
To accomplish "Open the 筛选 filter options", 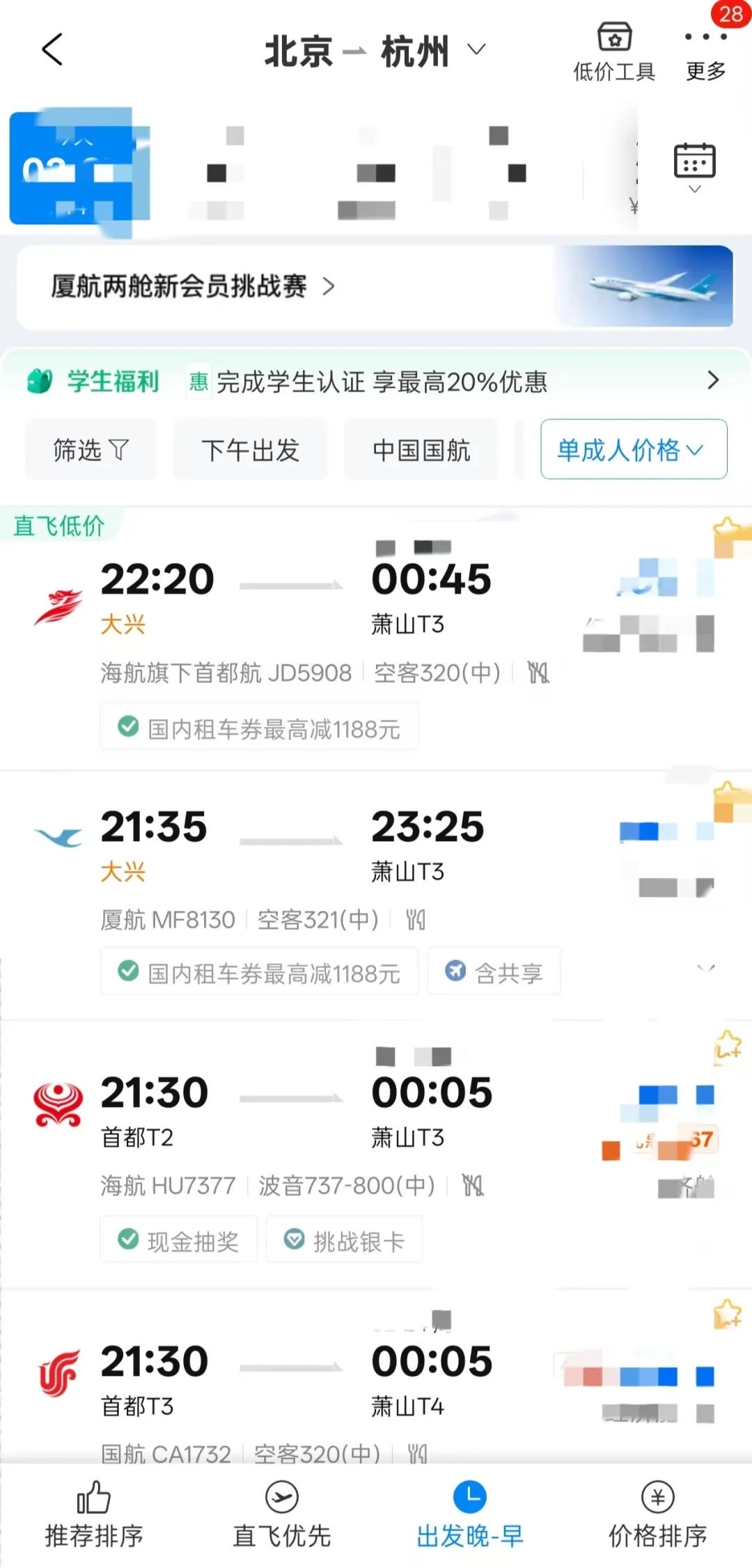I will 91,450.
